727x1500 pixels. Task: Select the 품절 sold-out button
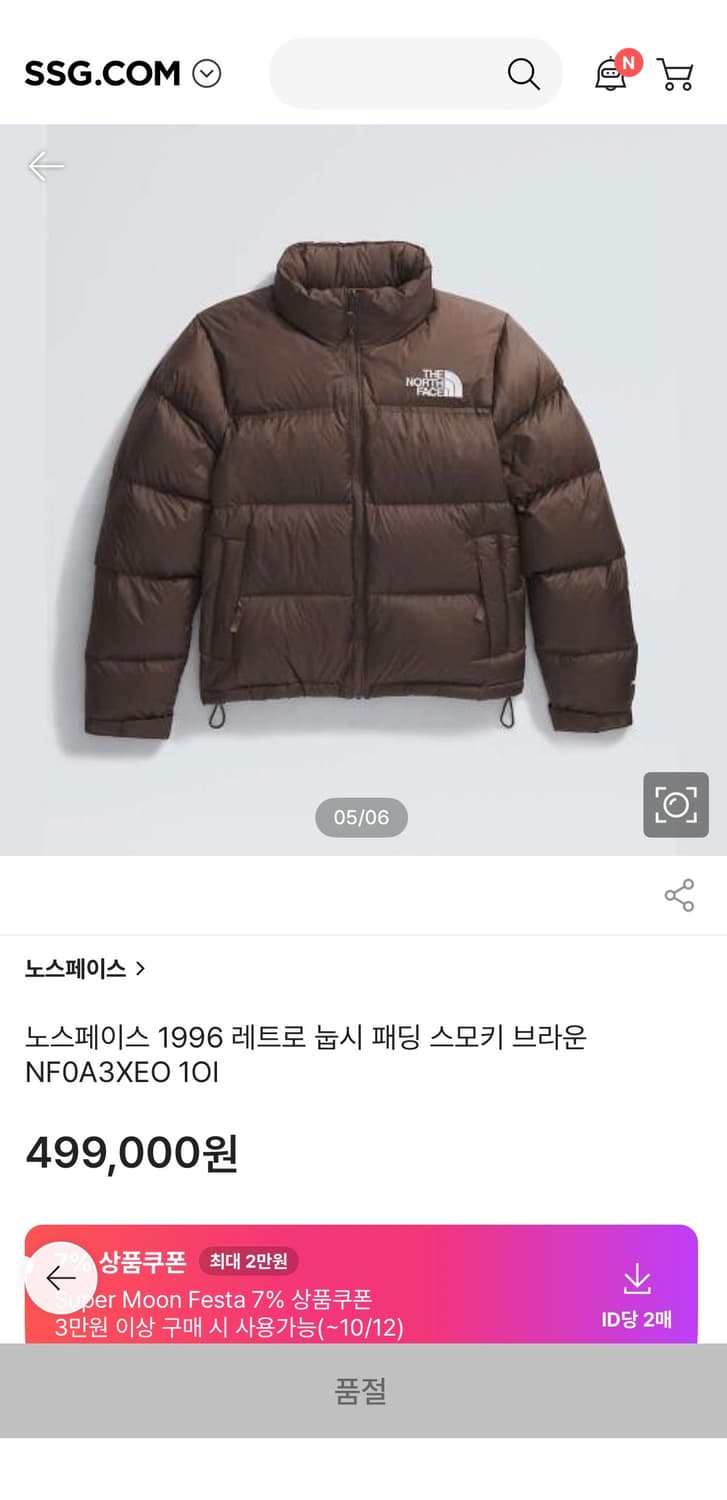[363, 1392]
